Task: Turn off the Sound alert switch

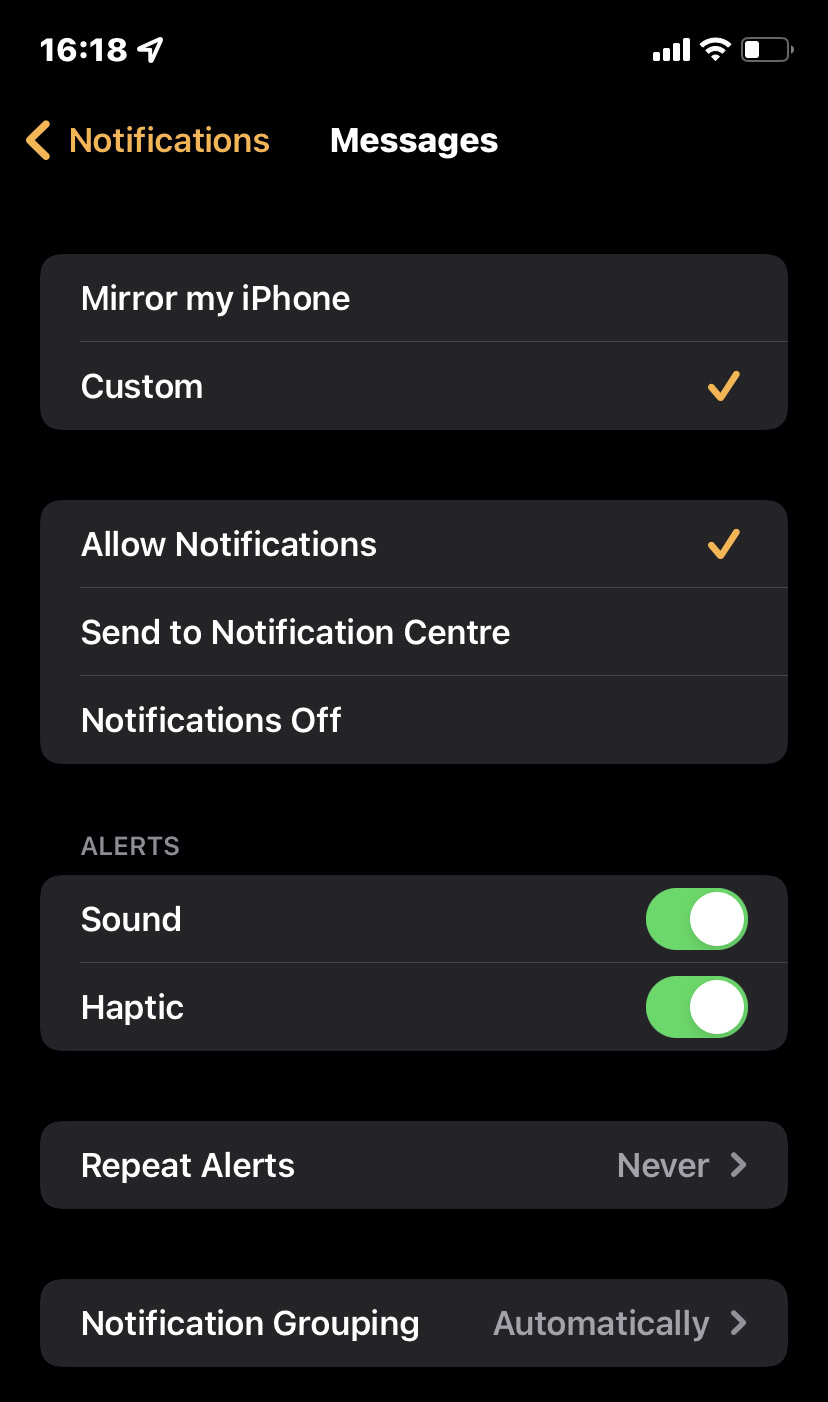Action: click(x=696, y=919)
